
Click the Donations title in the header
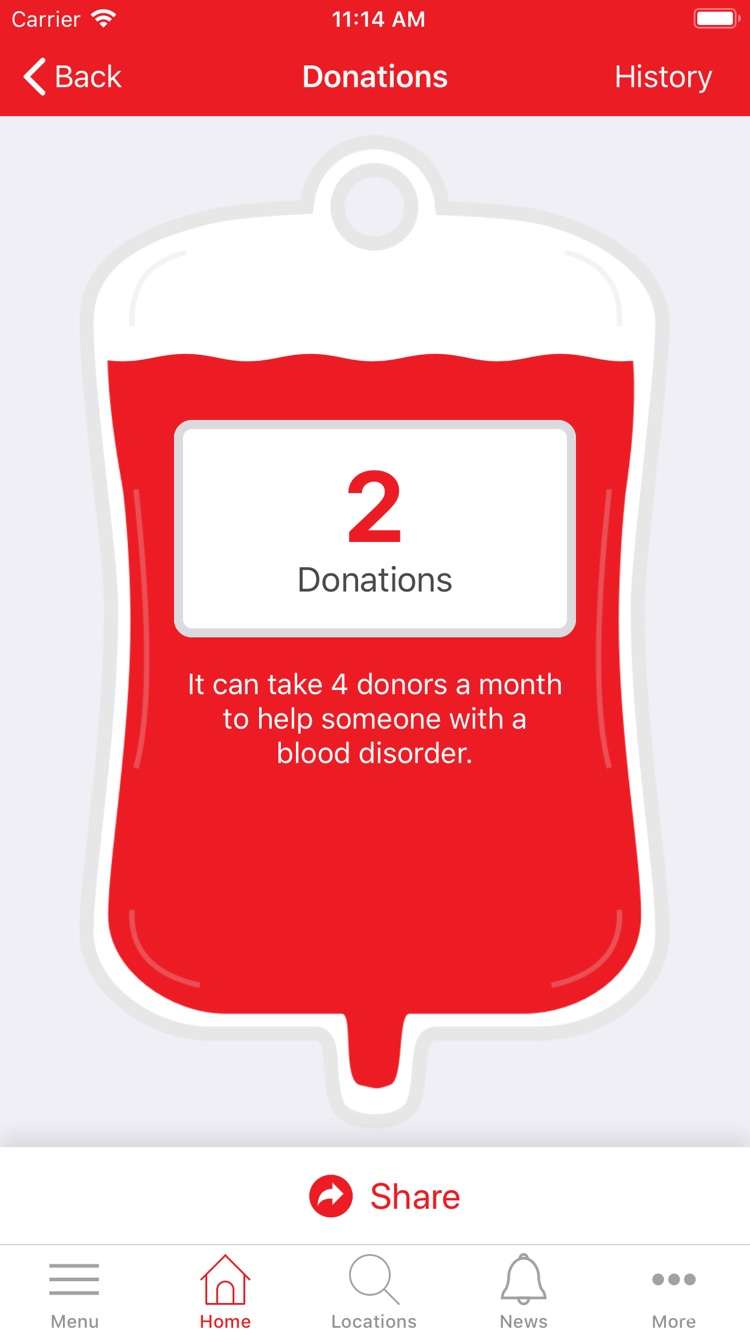374,77
